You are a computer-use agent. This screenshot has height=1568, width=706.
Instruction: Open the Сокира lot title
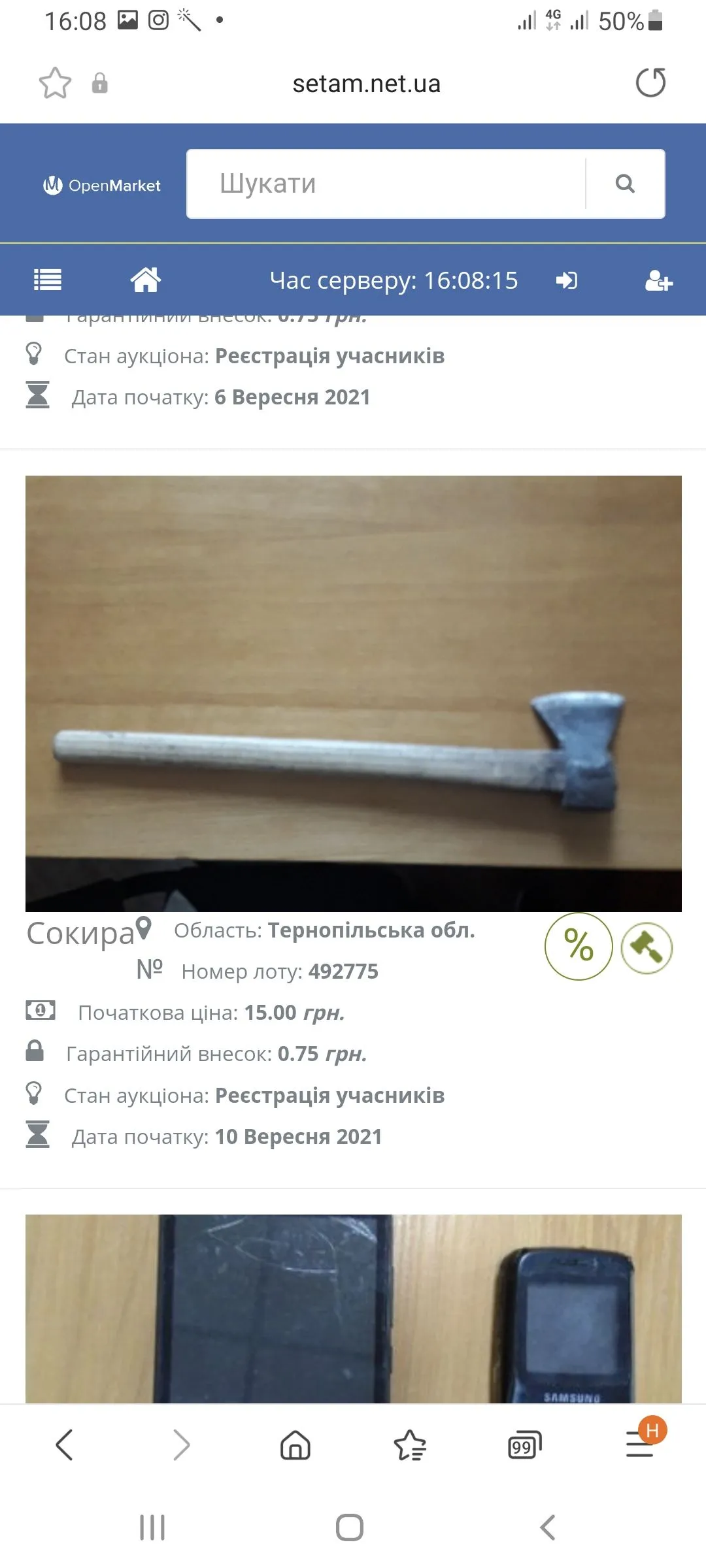click(80, 934)
